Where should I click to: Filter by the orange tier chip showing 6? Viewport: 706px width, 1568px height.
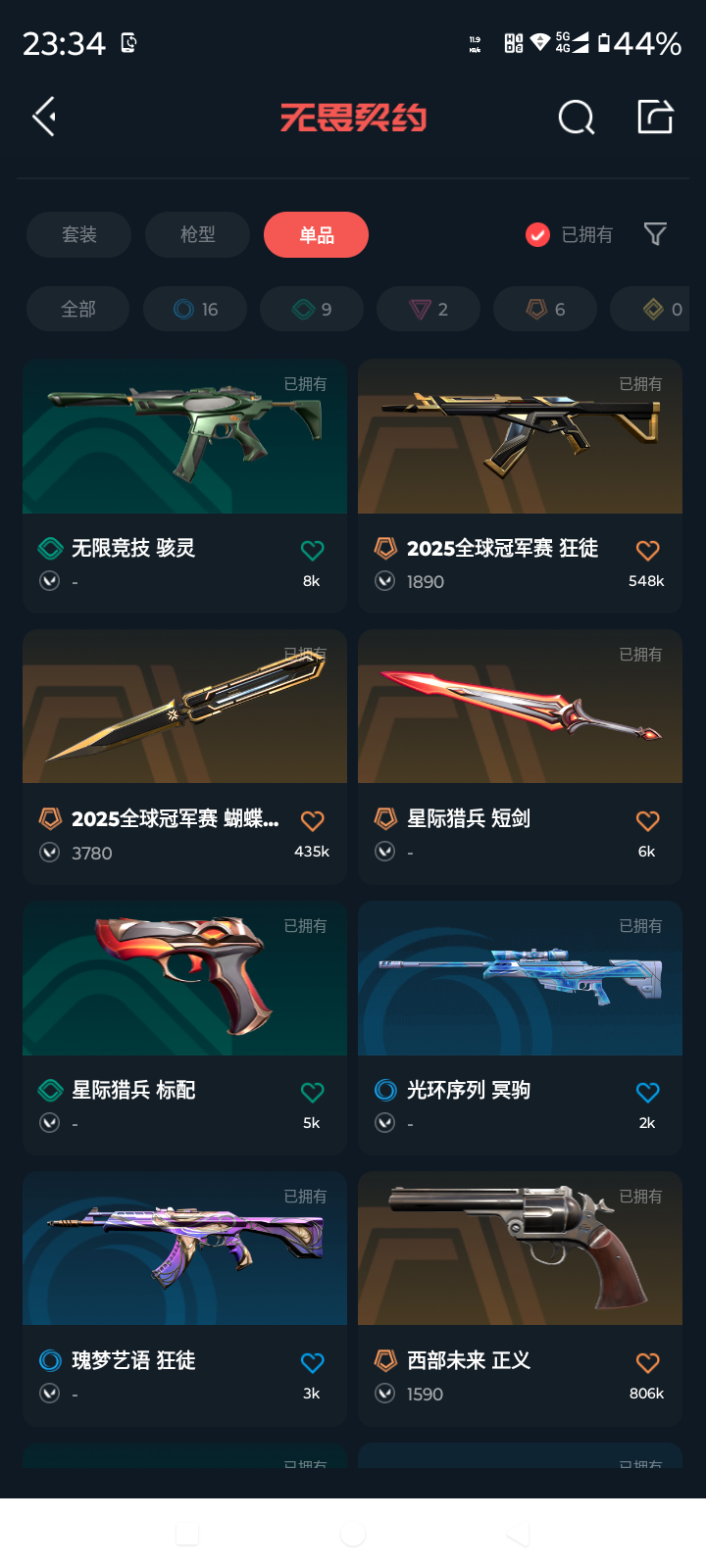[x=545, y=310]
